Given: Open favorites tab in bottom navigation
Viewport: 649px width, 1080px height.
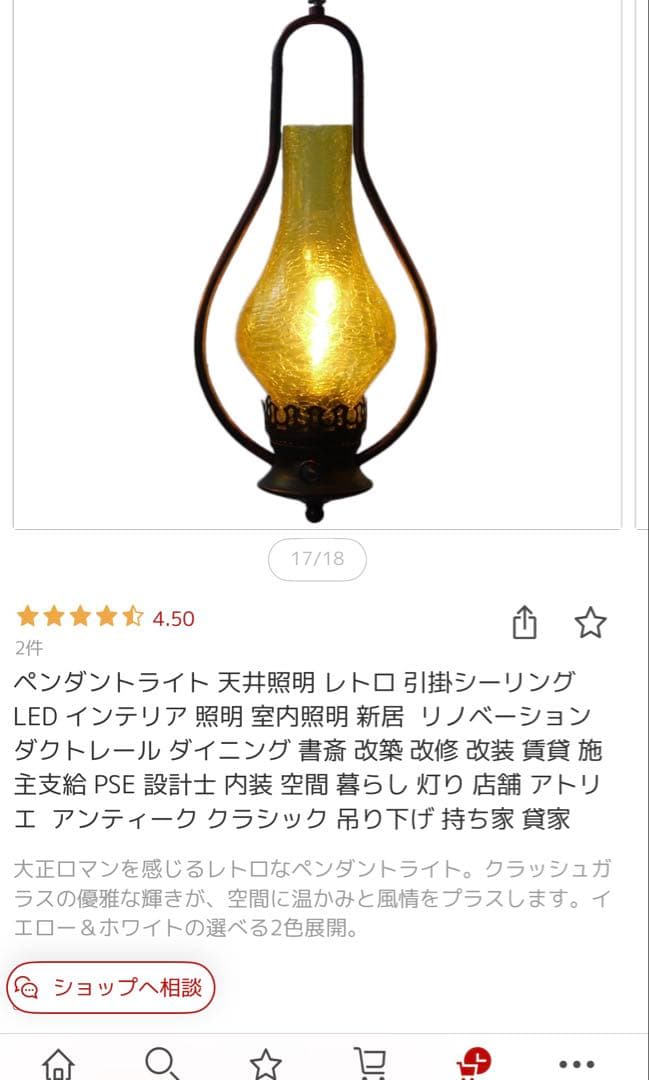Looking at the screenshot, I should coord(266,1064).
